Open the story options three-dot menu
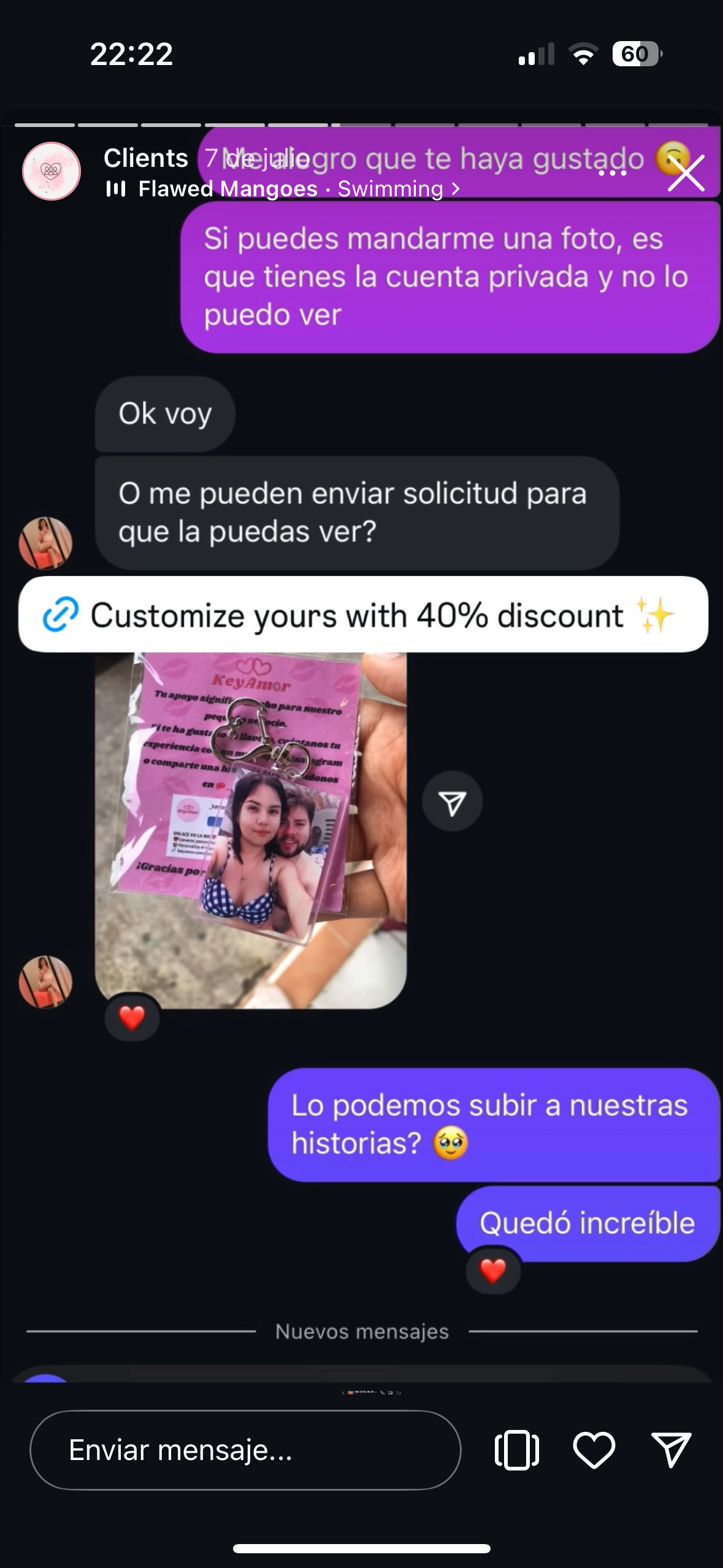Viewport: 723px width, 1568px height. click(612, 174)
